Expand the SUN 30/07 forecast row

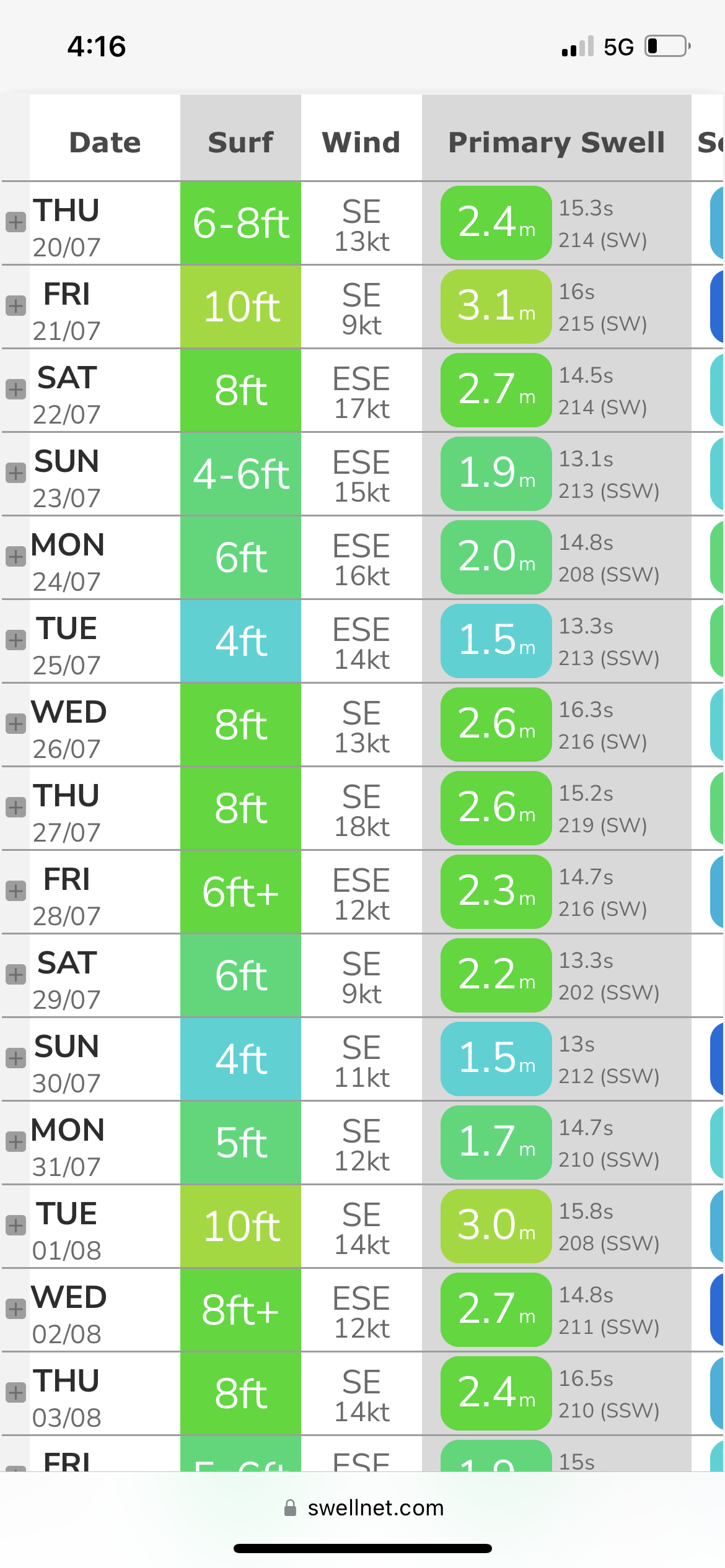click(15, 1058)
